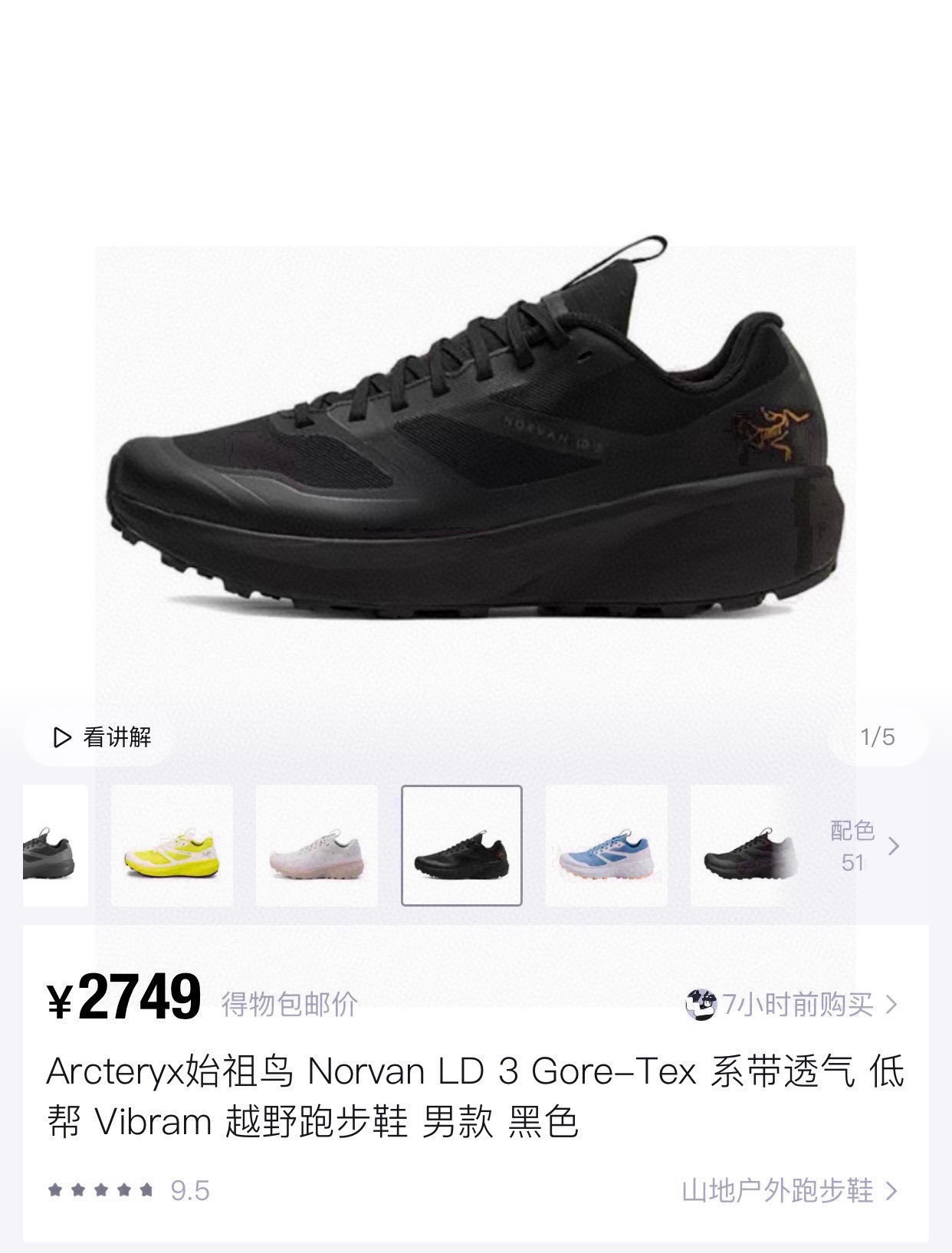The height and width of the screenshot is (1253, 952).
Task: Open the 山地户外跑步鞋 category link
Action: click(x=788, y=1190)
